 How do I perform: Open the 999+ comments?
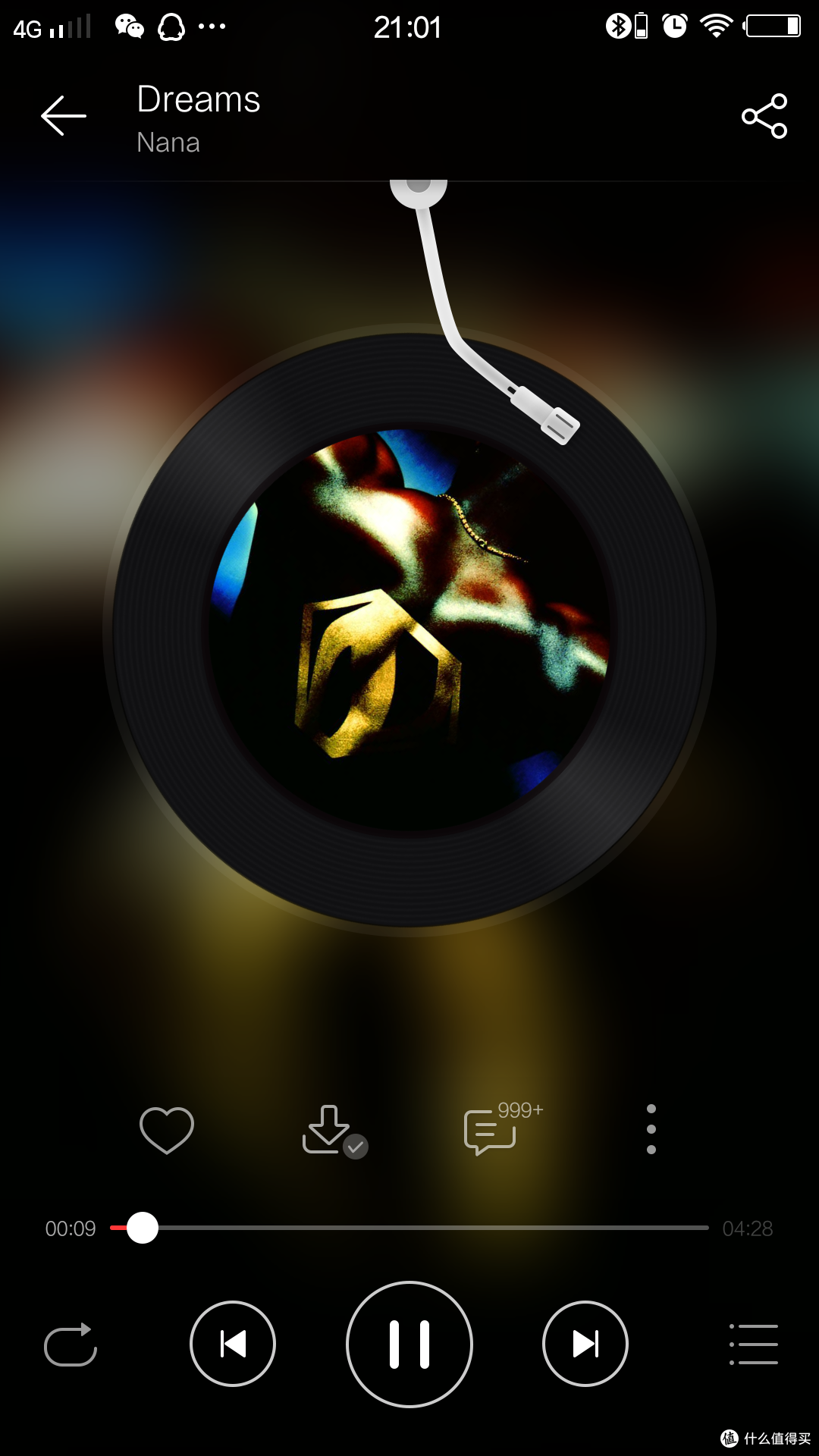[503, 1128]
